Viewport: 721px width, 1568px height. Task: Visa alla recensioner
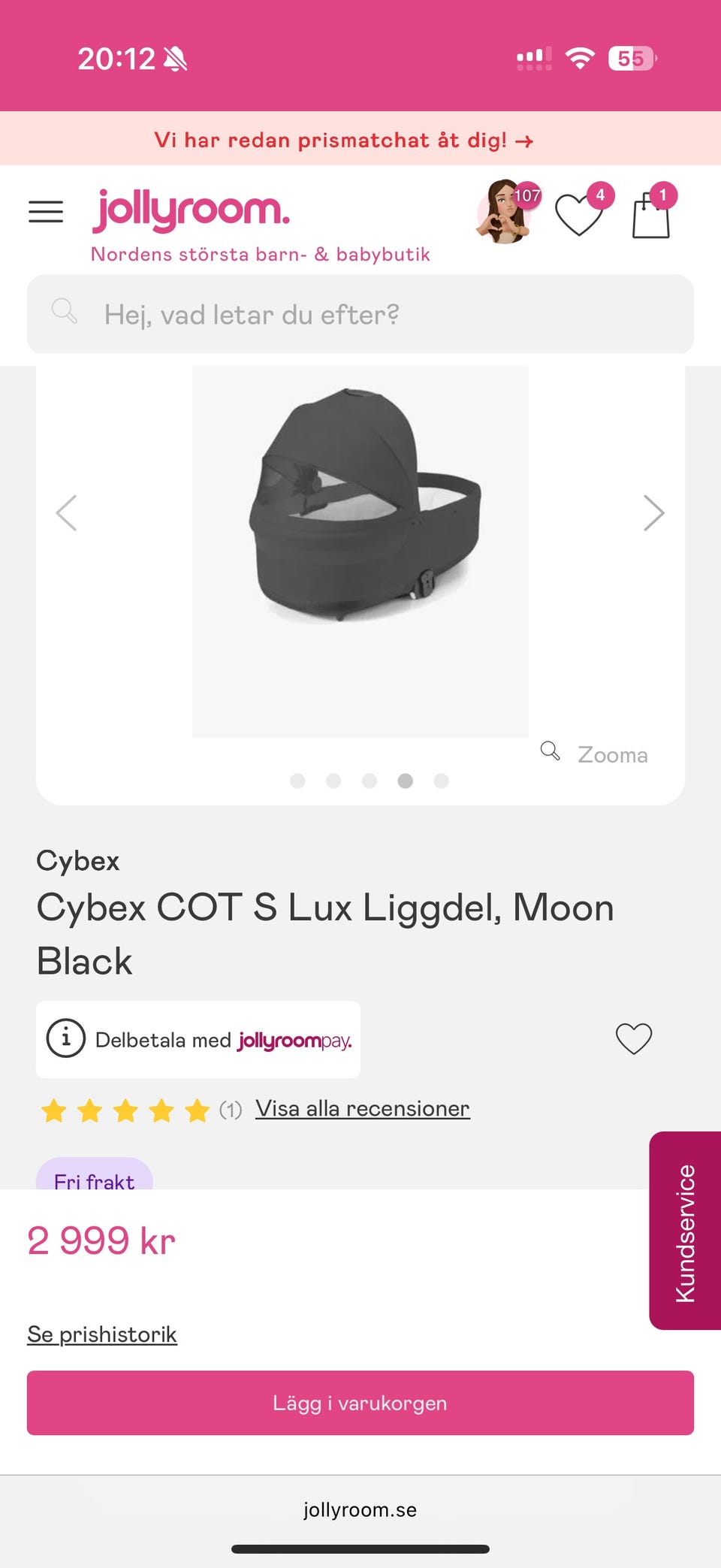pyautogui.click(x=363, y=1108)
